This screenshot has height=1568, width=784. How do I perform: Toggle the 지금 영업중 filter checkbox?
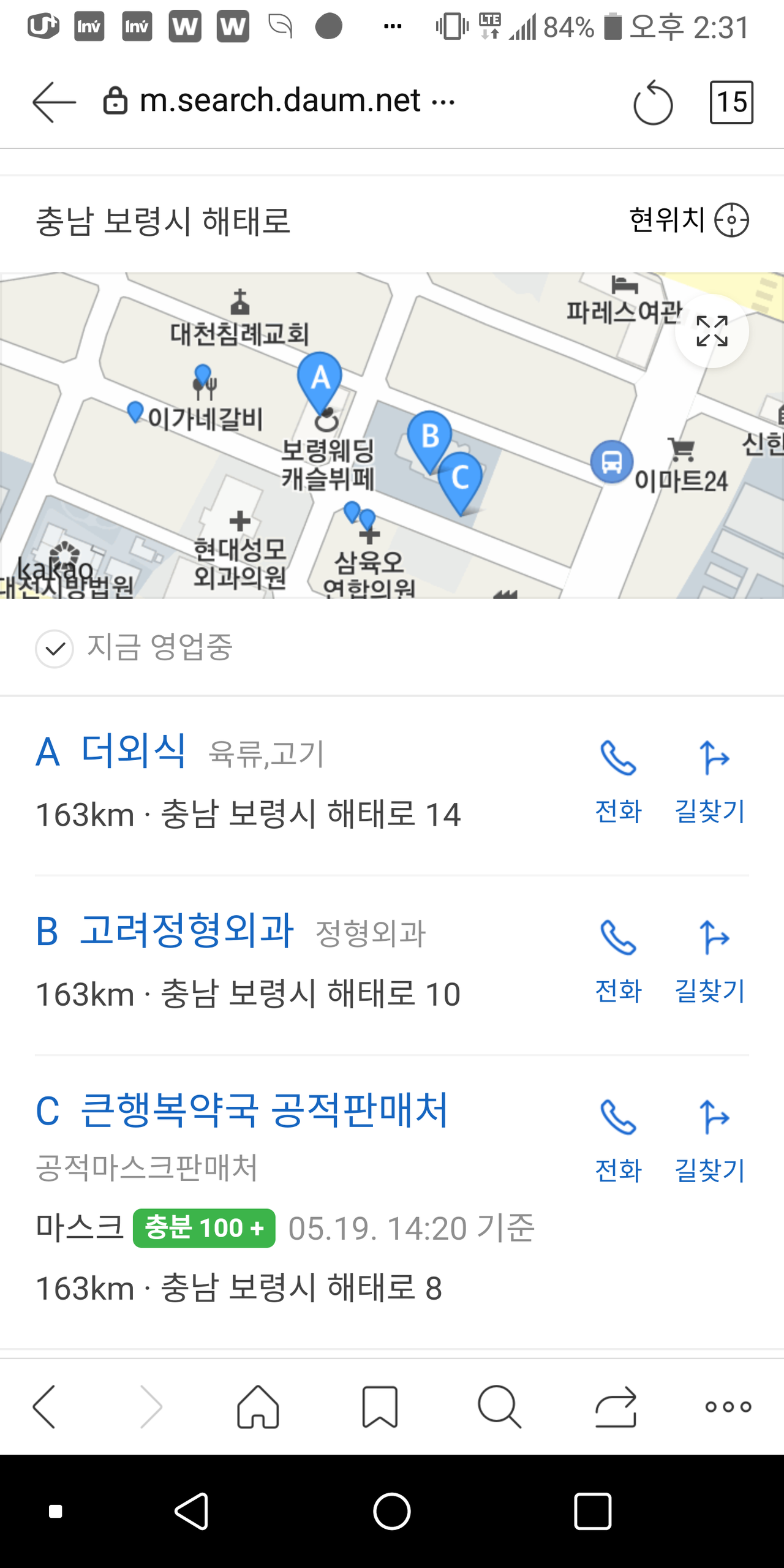(x=55, y=647)
